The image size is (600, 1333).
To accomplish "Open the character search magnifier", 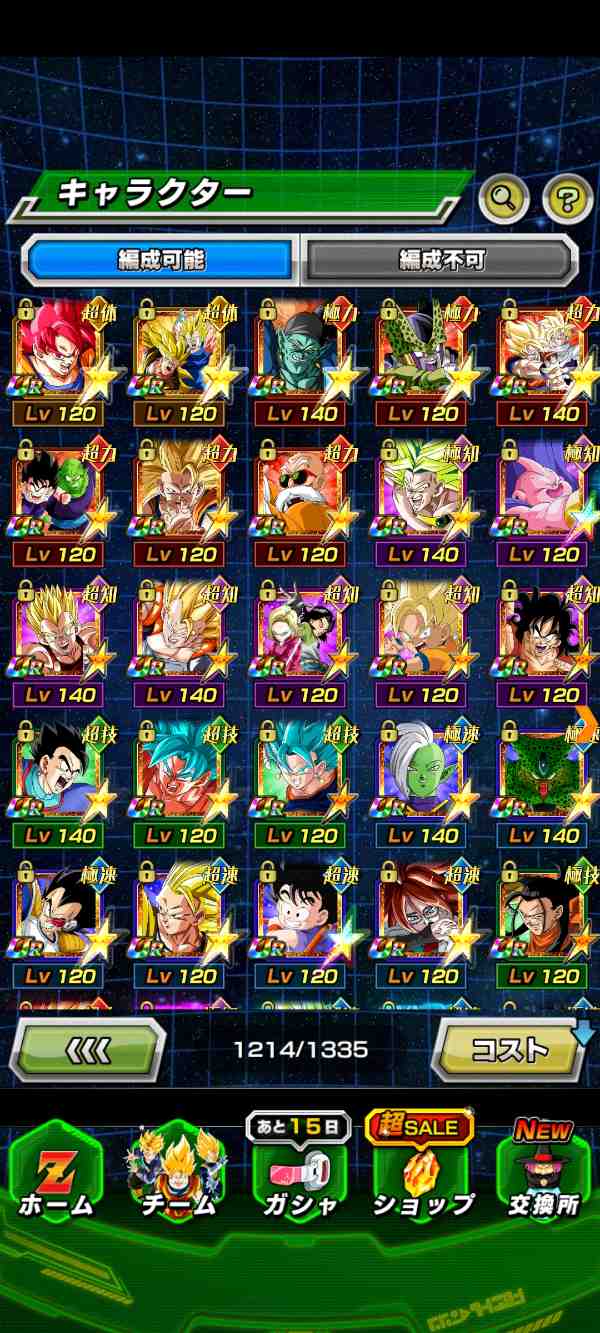I will (504, 200).
